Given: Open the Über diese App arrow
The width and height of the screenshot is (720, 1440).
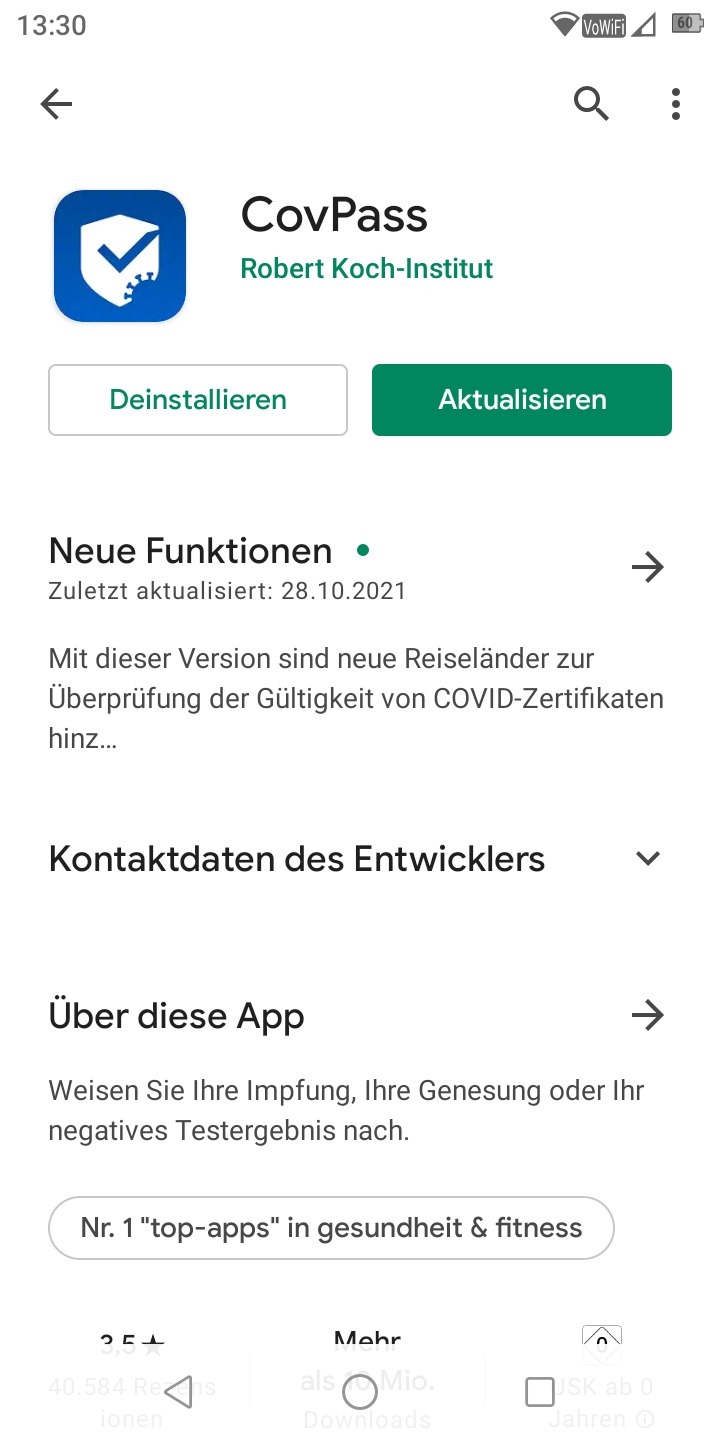Looking at the screenshot, I should tap(648, 1016).
